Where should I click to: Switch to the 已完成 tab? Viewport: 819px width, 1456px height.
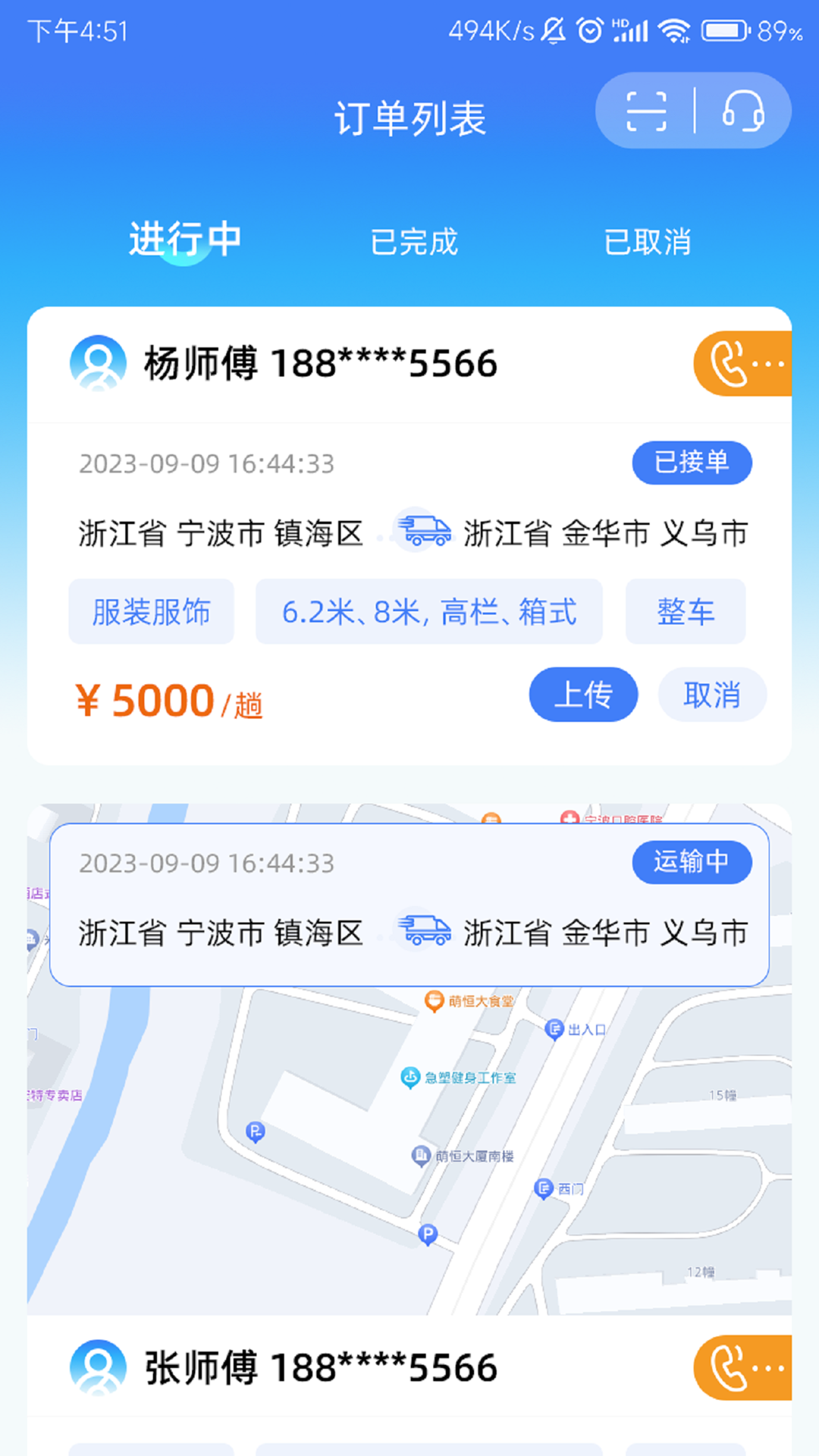[x=414, y=242]
